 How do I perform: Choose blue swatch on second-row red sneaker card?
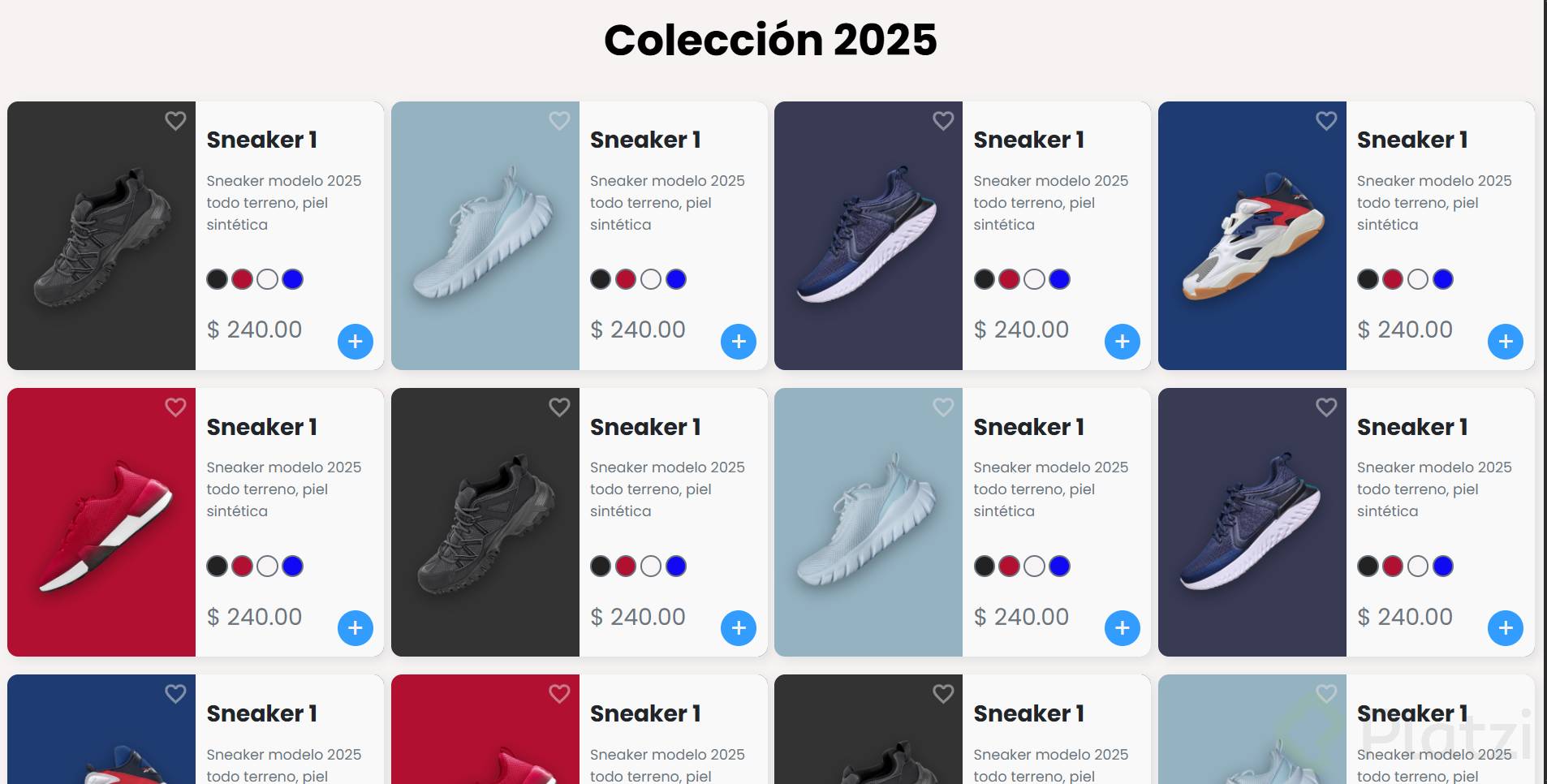[x=292, y=566]
